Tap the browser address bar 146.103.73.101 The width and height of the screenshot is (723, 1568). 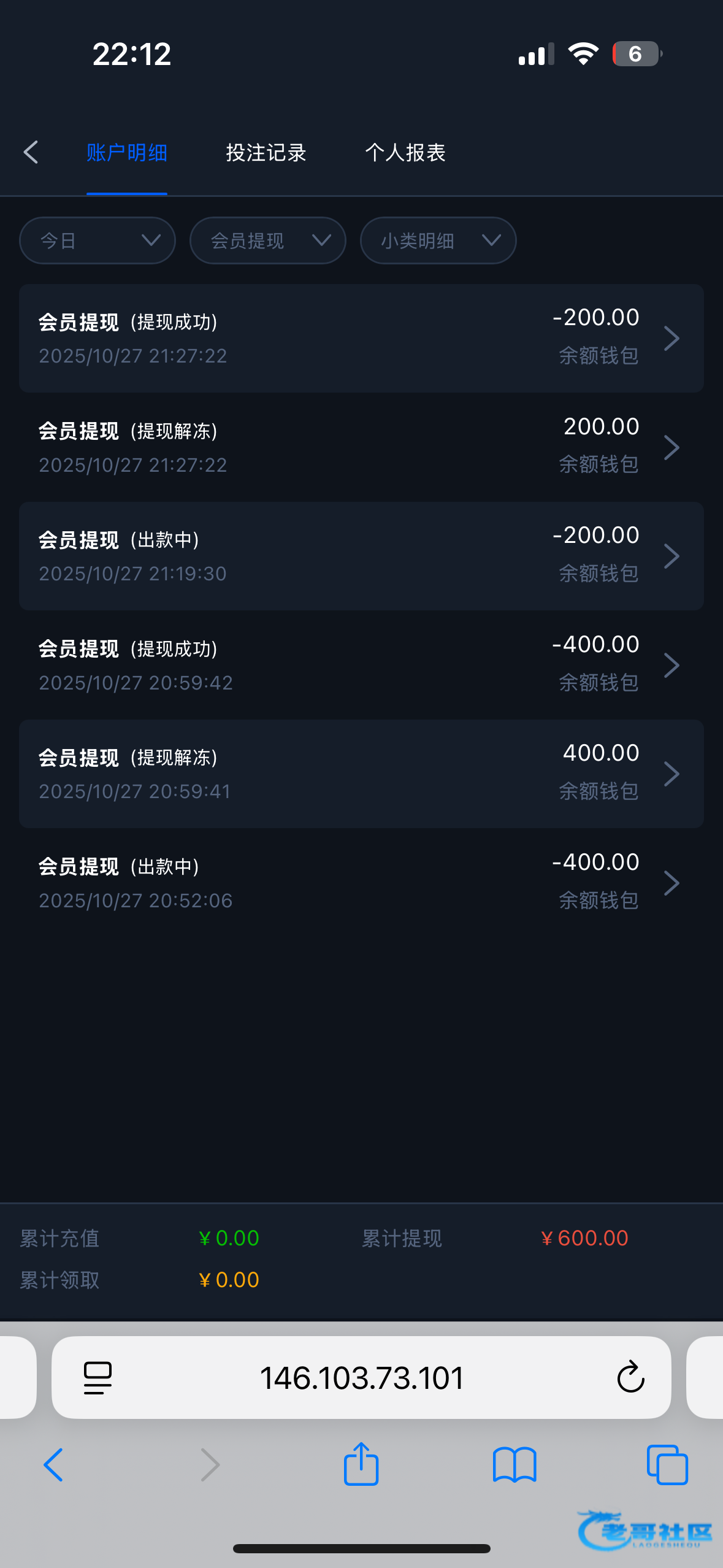pyautogui.click(x=361, y=1378)
